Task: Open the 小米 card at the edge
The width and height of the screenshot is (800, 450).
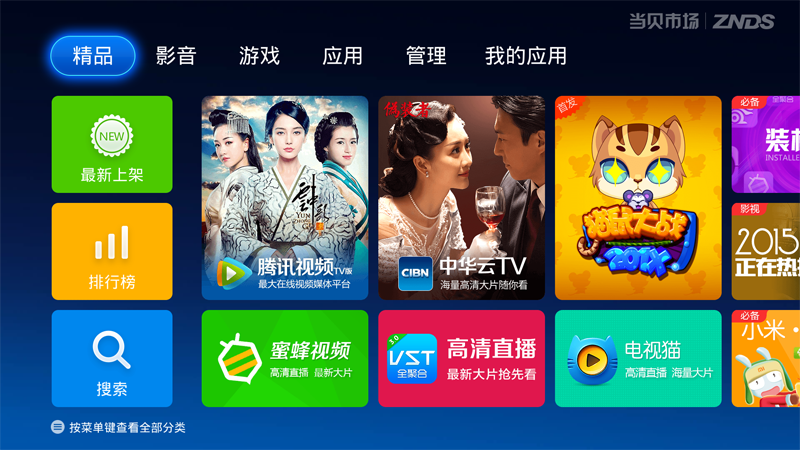Action: [767, 358]
